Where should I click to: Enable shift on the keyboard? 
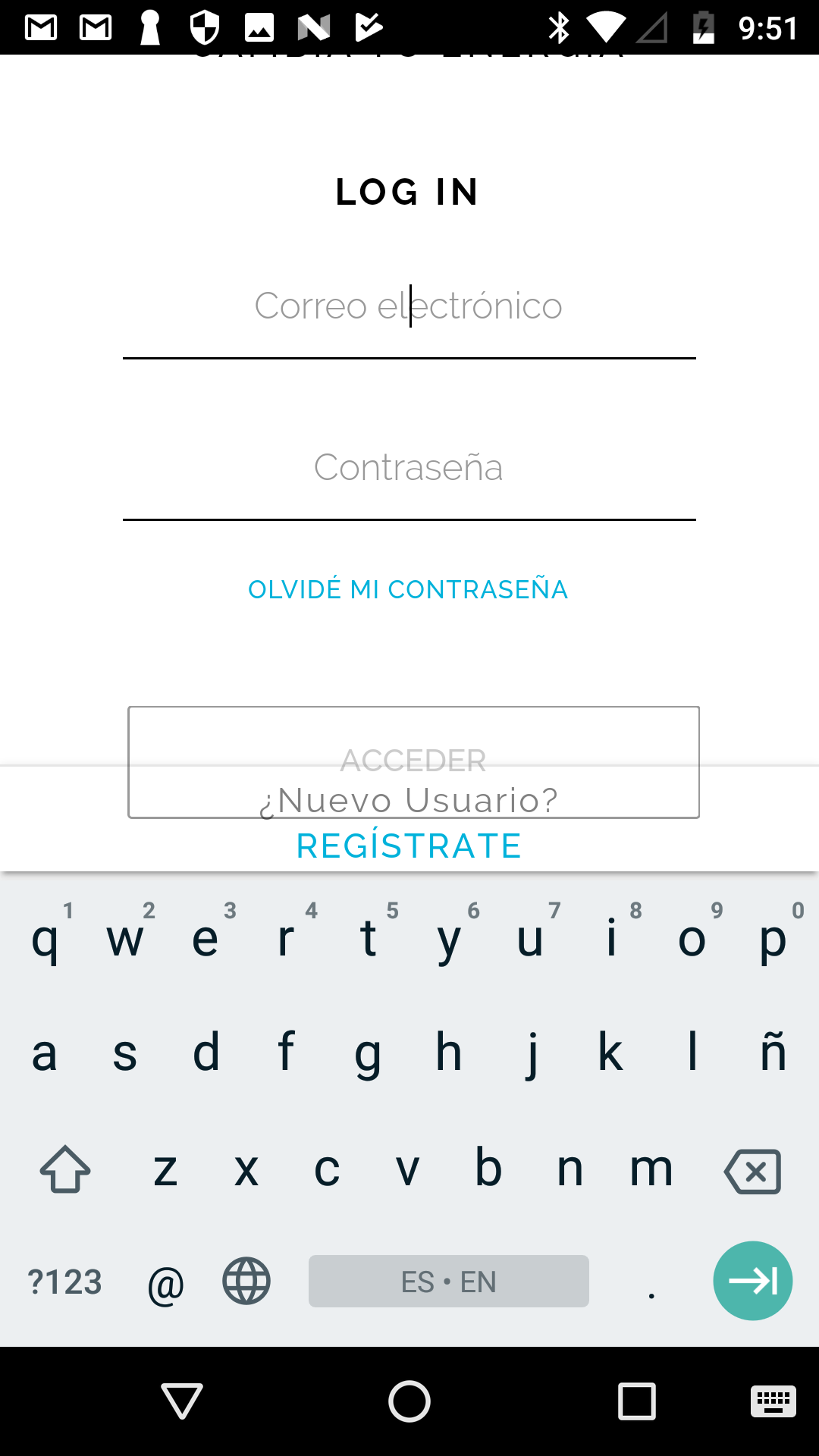(x=65, y=1169)
